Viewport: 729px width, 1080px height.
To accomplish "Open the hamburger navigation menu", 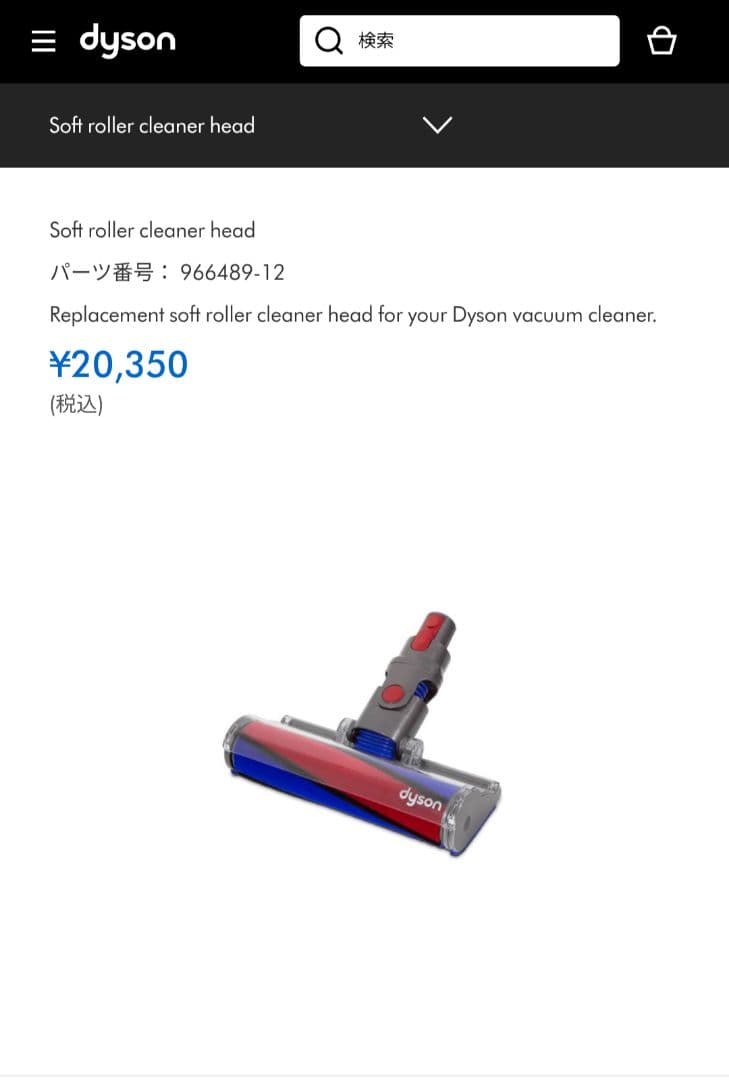I will point(43,41).
